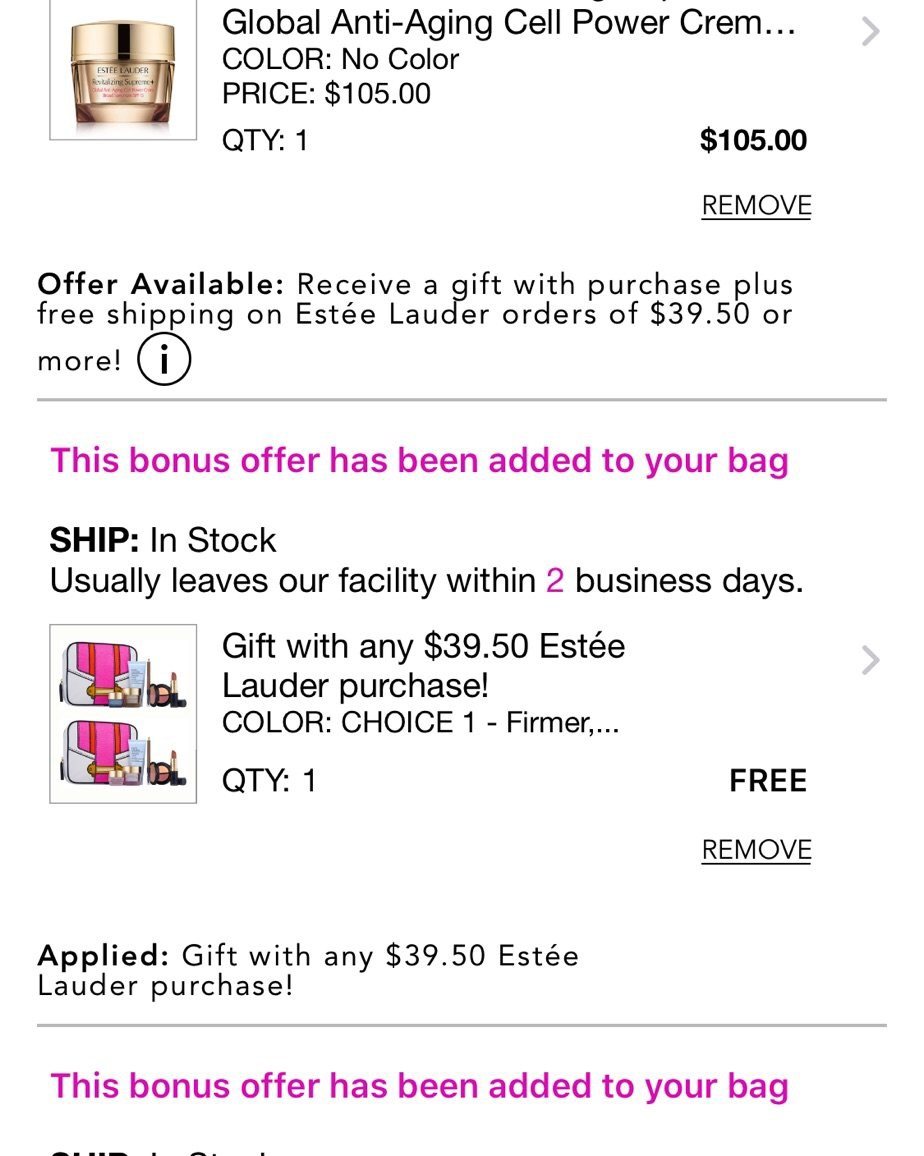Screen dimensions: 924x1156
Task: Tap the Anti-Aging Creme product image
Action: coord(123,72)
